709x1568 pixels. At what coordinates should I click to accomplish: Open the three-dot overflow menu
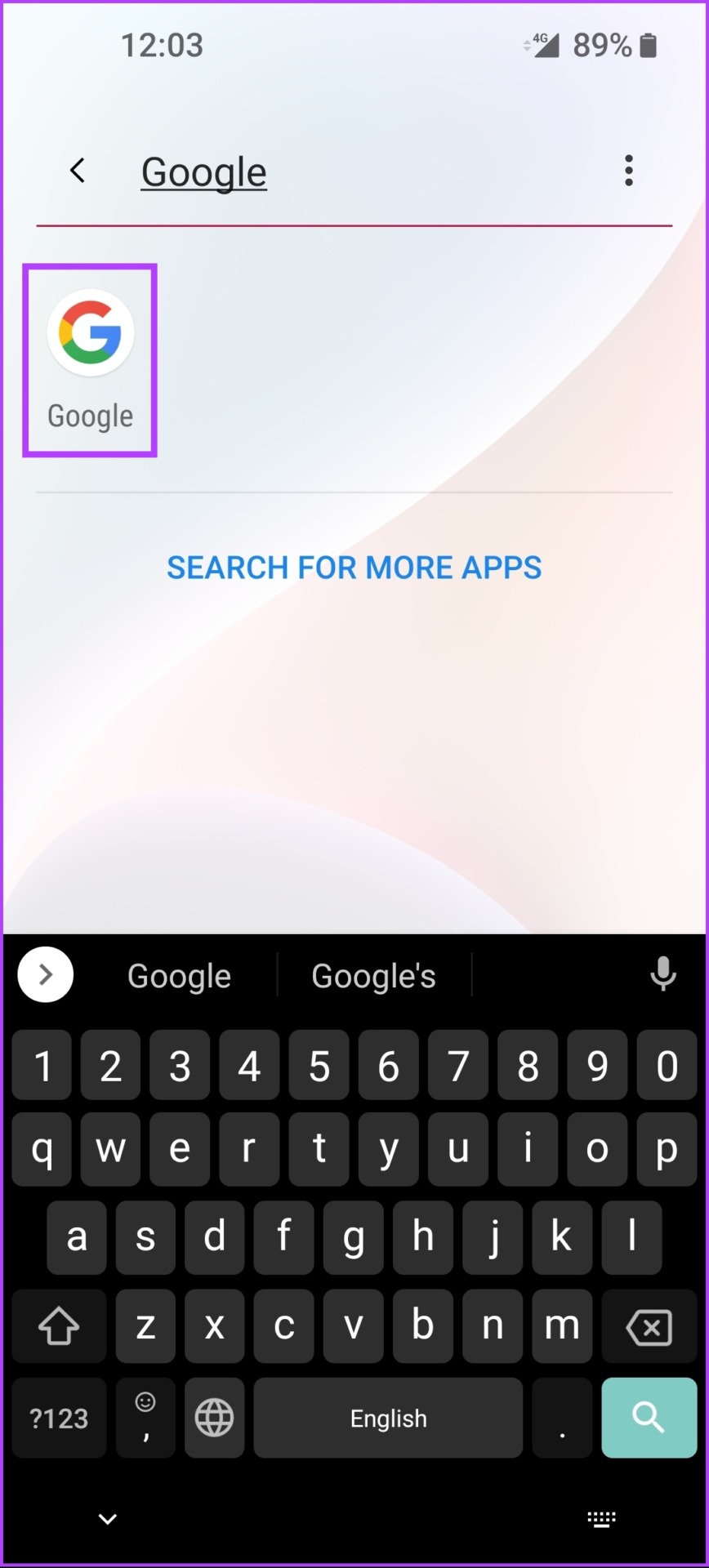click(628, 171)
